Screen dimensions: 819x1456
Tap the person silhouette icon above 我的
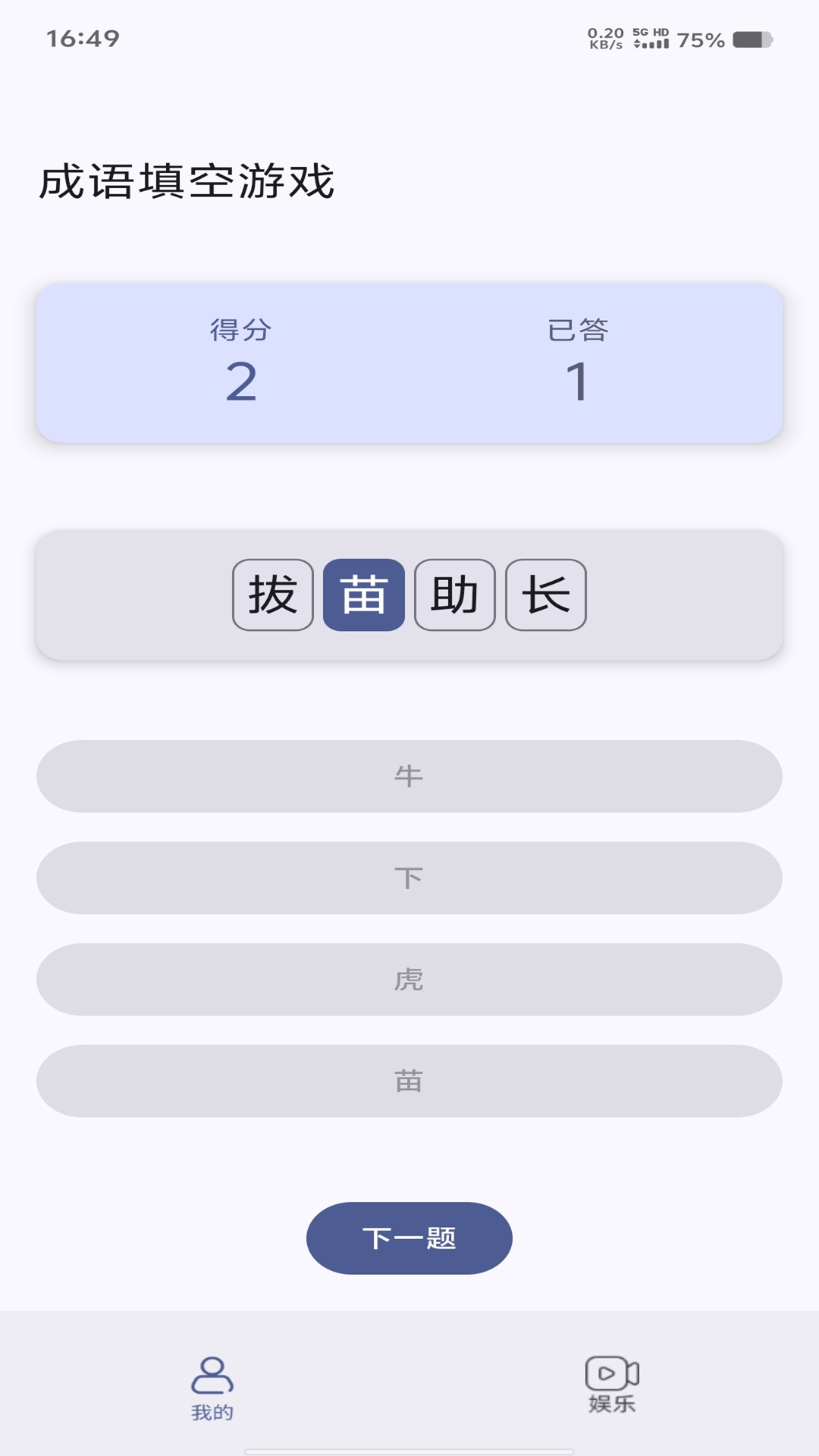211,1374
